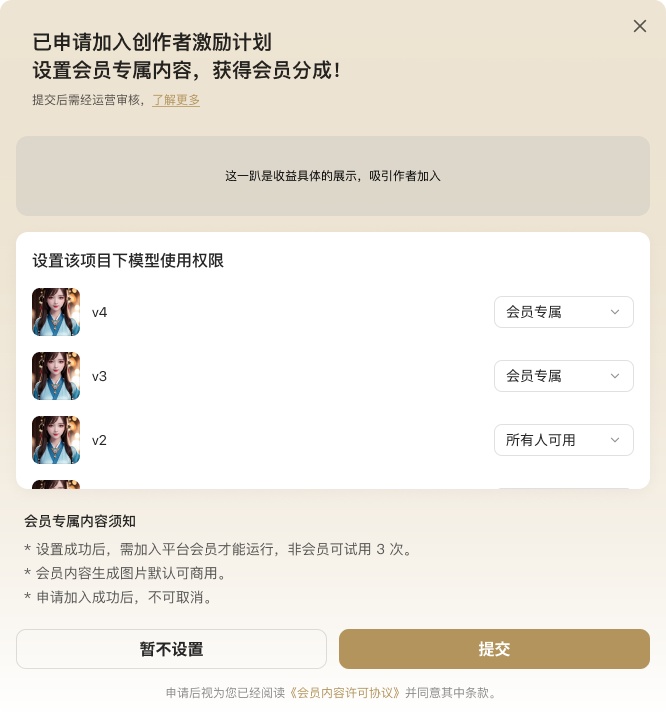Expand the 所有人可用 dropdown for v2

point(563,440)
